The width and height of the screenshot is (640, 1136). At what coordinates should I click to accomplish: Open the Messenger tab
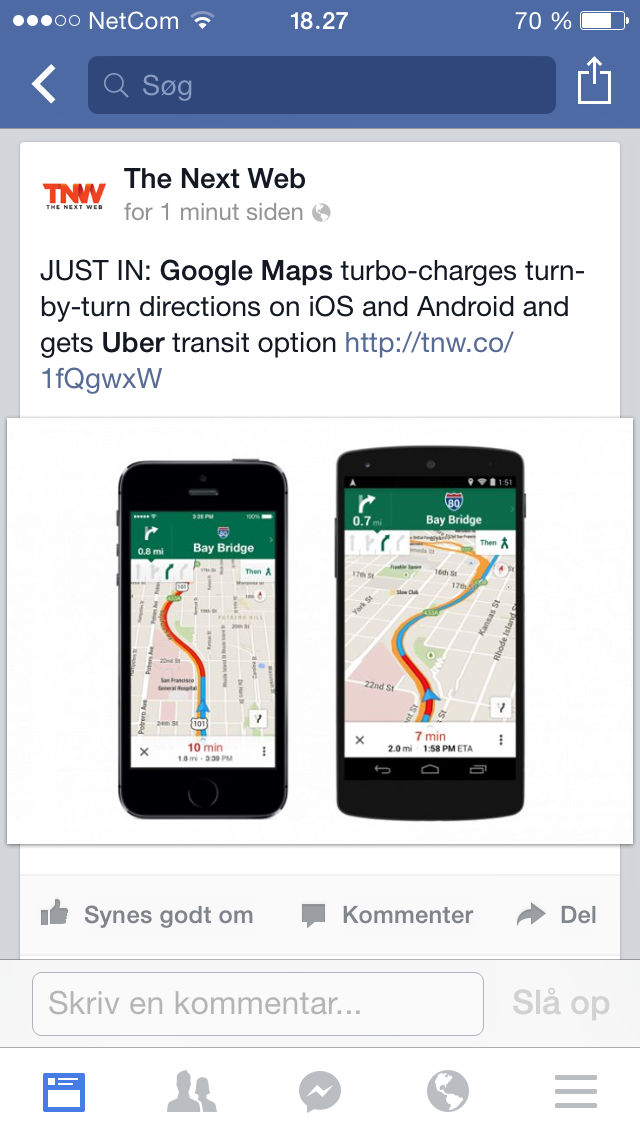(x=320, y=1092)
